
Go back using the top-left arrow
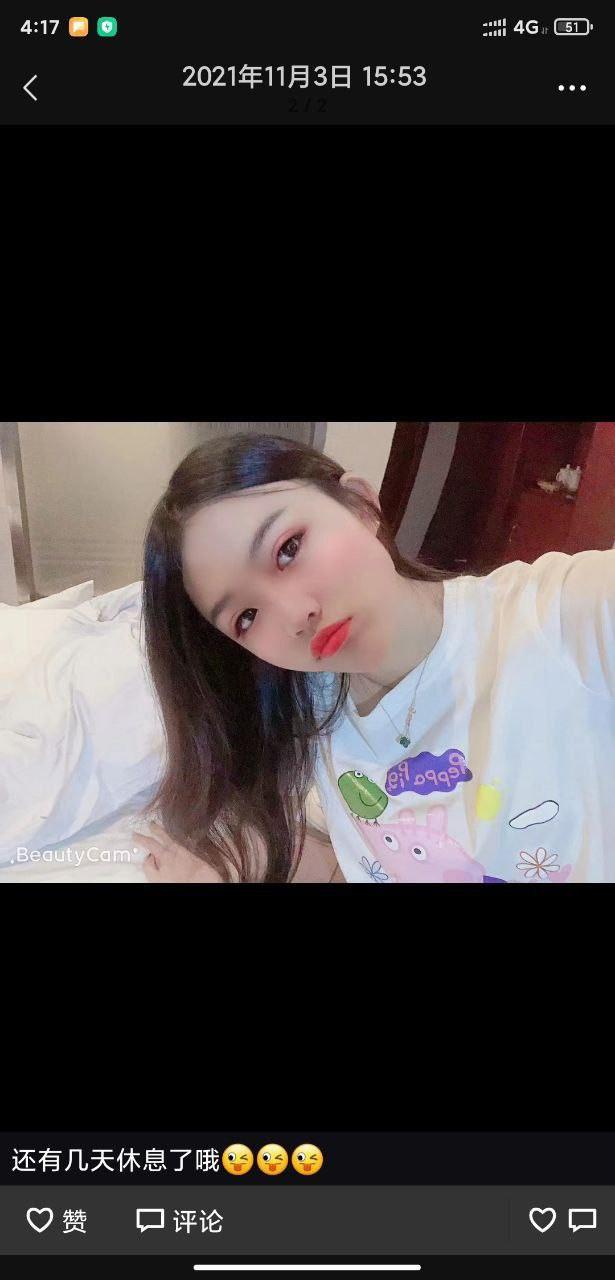coord(30,88)
